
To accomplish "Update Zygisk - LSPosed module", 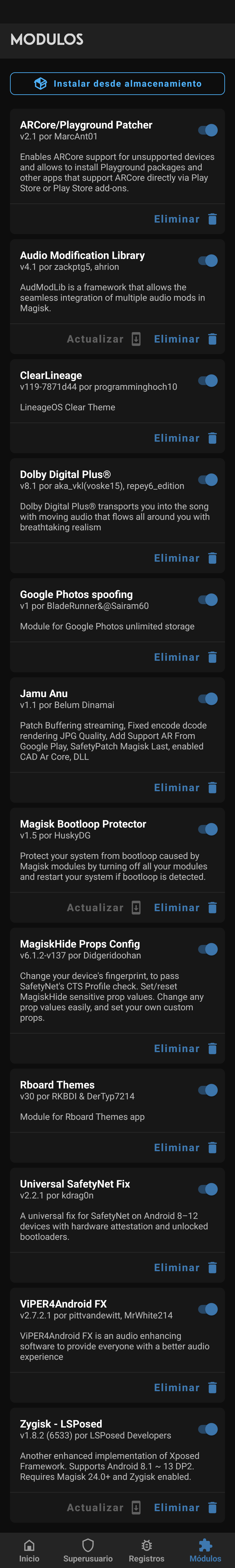I will point(104,1507).
